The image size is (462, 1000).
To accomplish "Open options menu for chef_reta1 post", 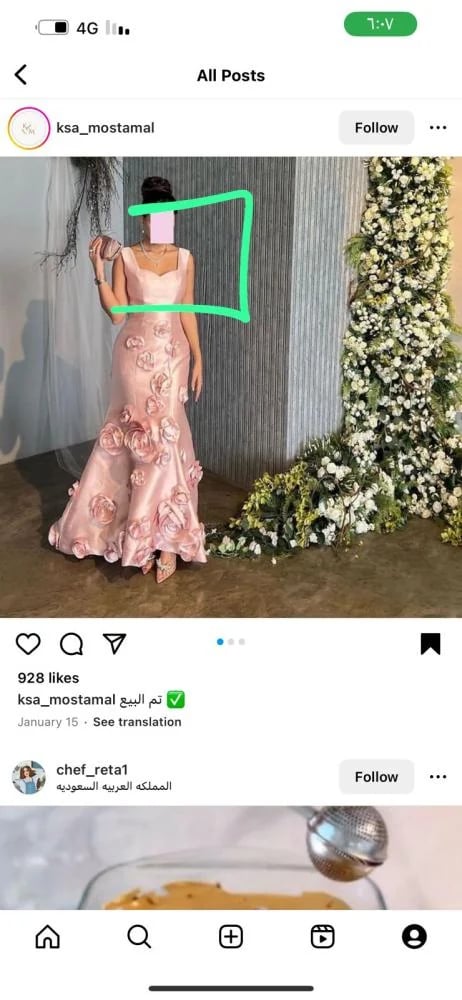I will (438, 777).
